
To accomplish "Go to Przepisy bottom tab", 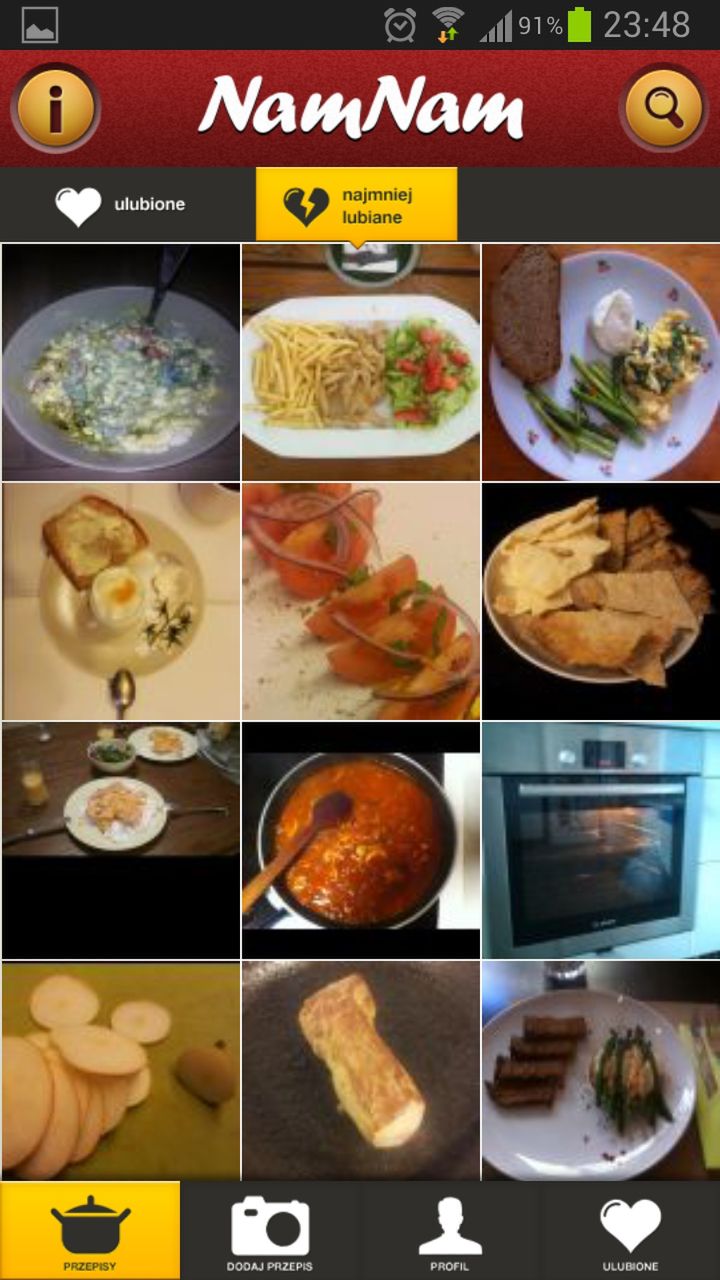I will pos(90,1231).
